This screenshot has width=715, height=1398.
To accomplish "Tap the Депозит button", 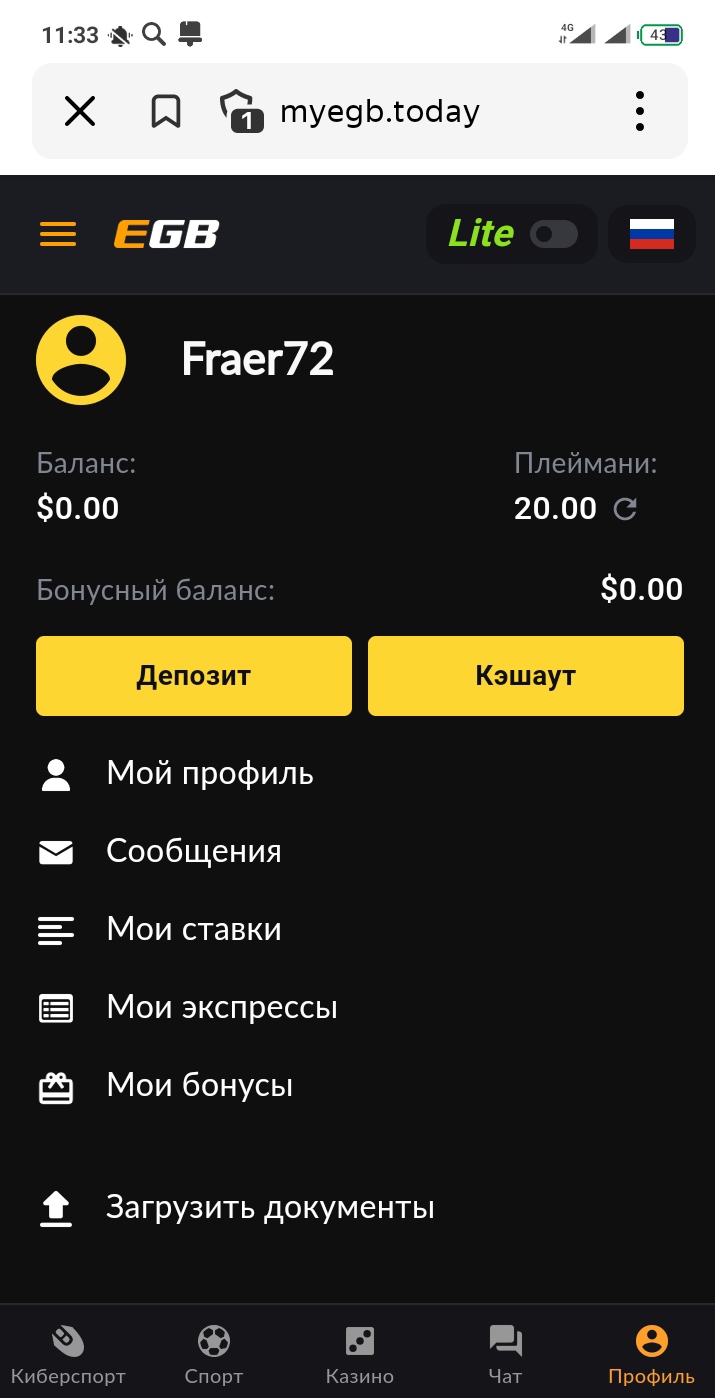I will click(194, 676).
